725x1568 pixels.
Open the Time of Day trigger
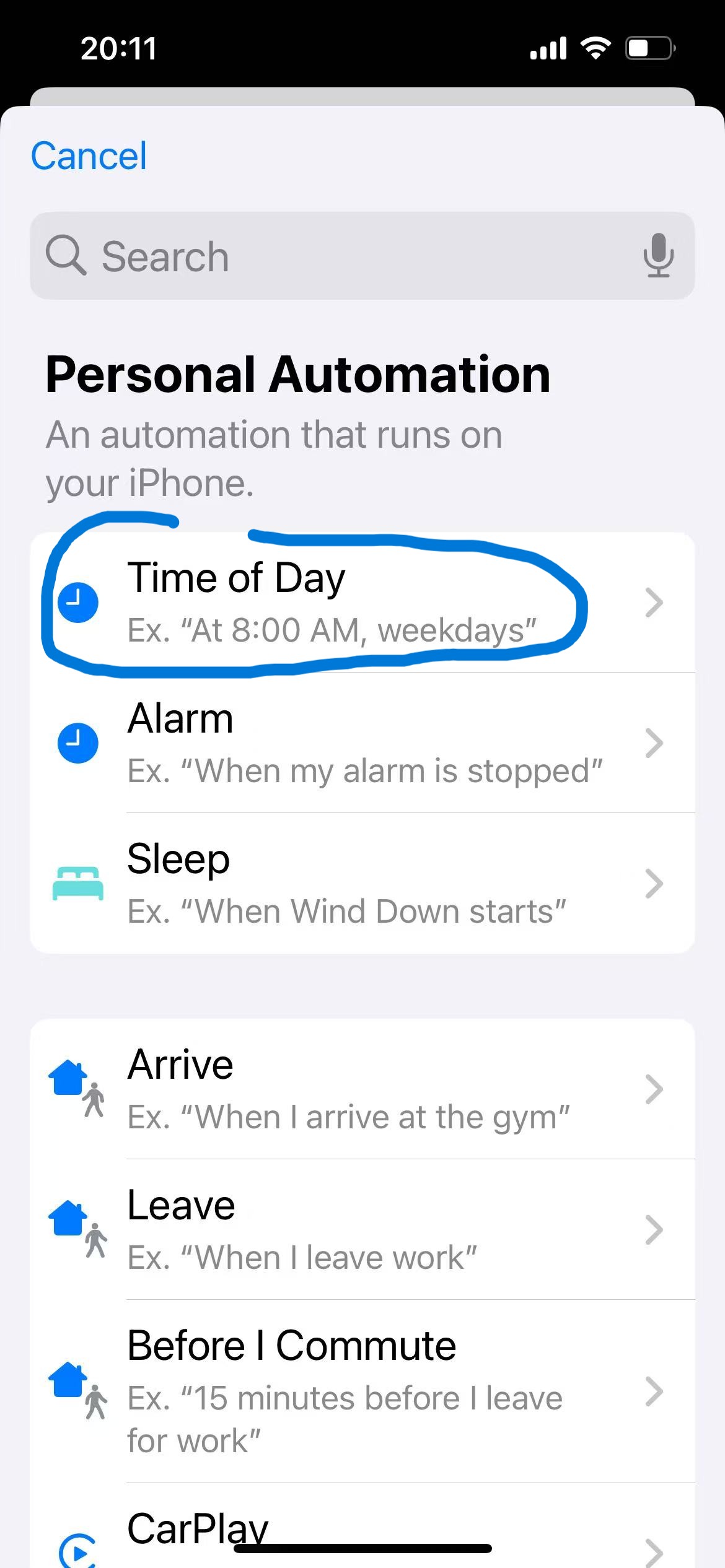pyautogui.click(x=362, y=602)
